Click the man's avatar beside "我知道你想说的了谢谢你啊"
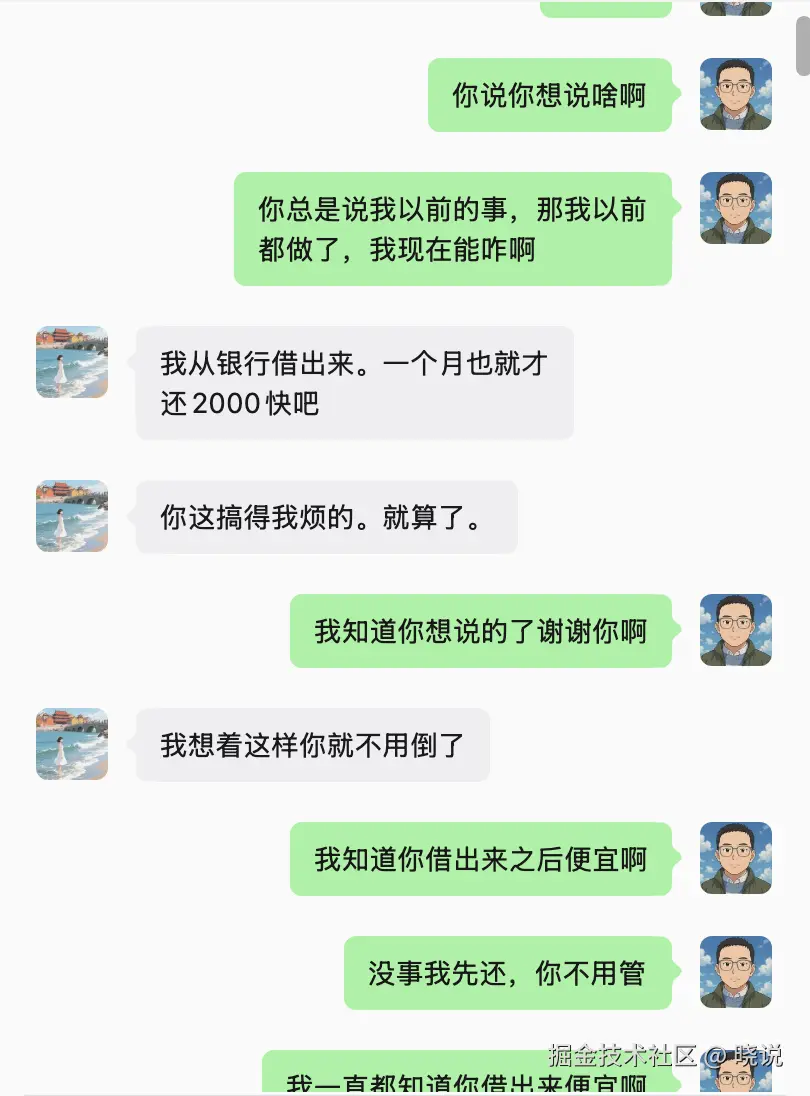Image resolution: width=810 pixels, height=1096 pixels. point(736,631)
